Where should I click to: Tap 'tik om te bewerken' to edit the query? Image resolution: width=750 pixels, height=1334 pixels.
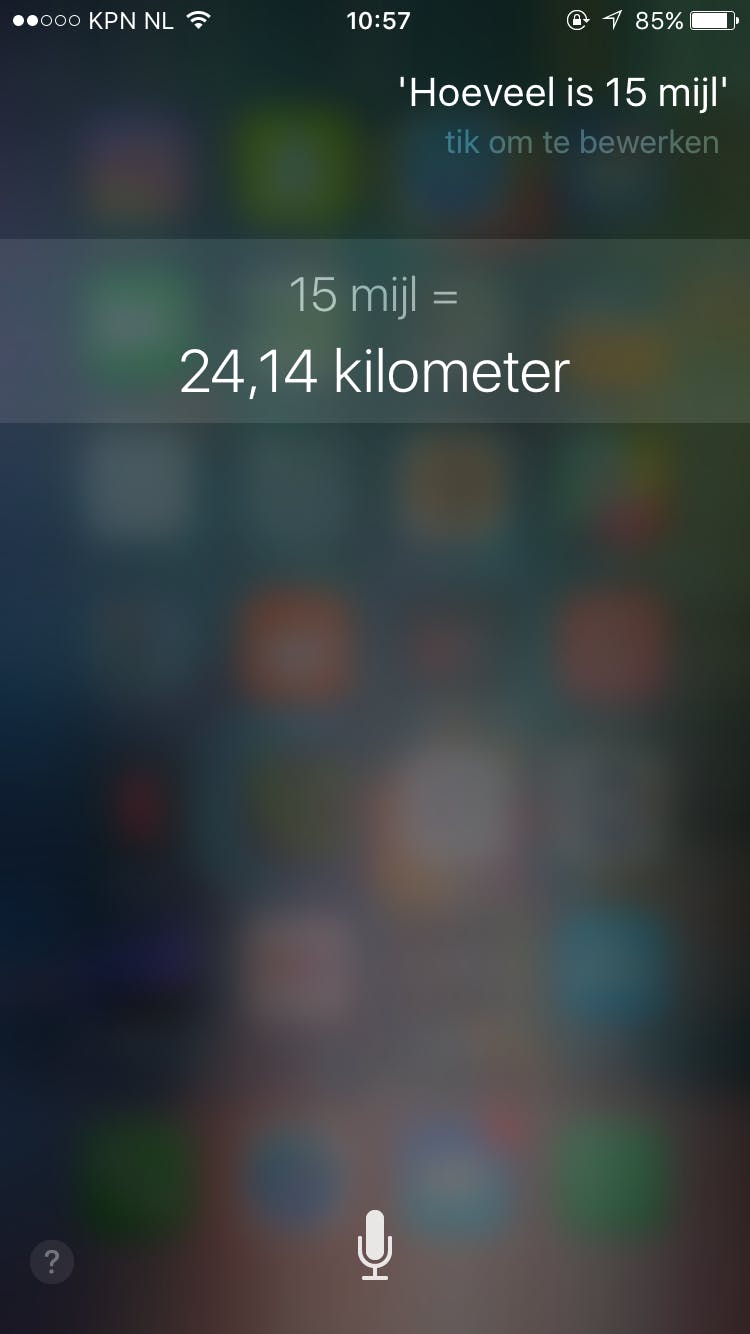coord(581,143)
